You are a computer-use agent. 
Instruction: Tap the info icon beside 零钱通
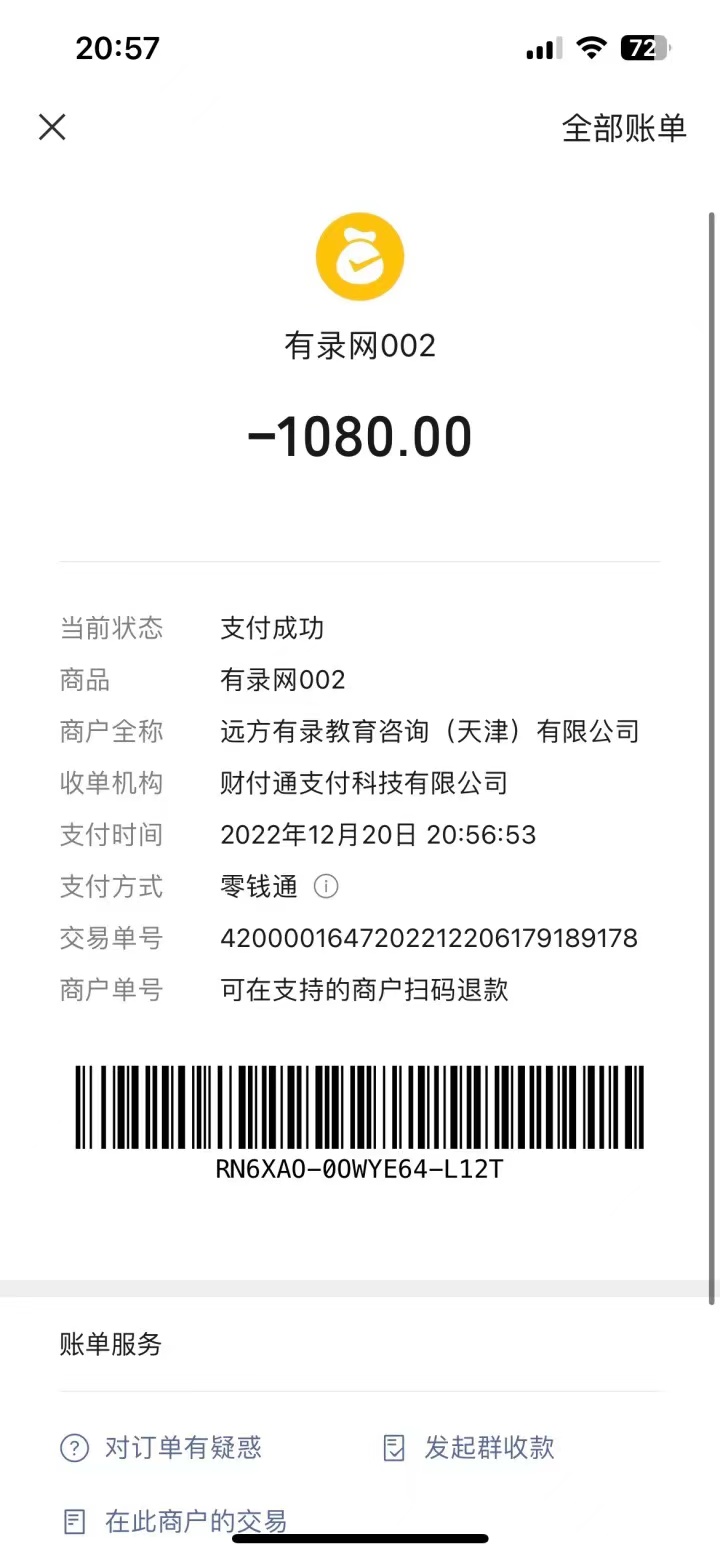point(326,886)
